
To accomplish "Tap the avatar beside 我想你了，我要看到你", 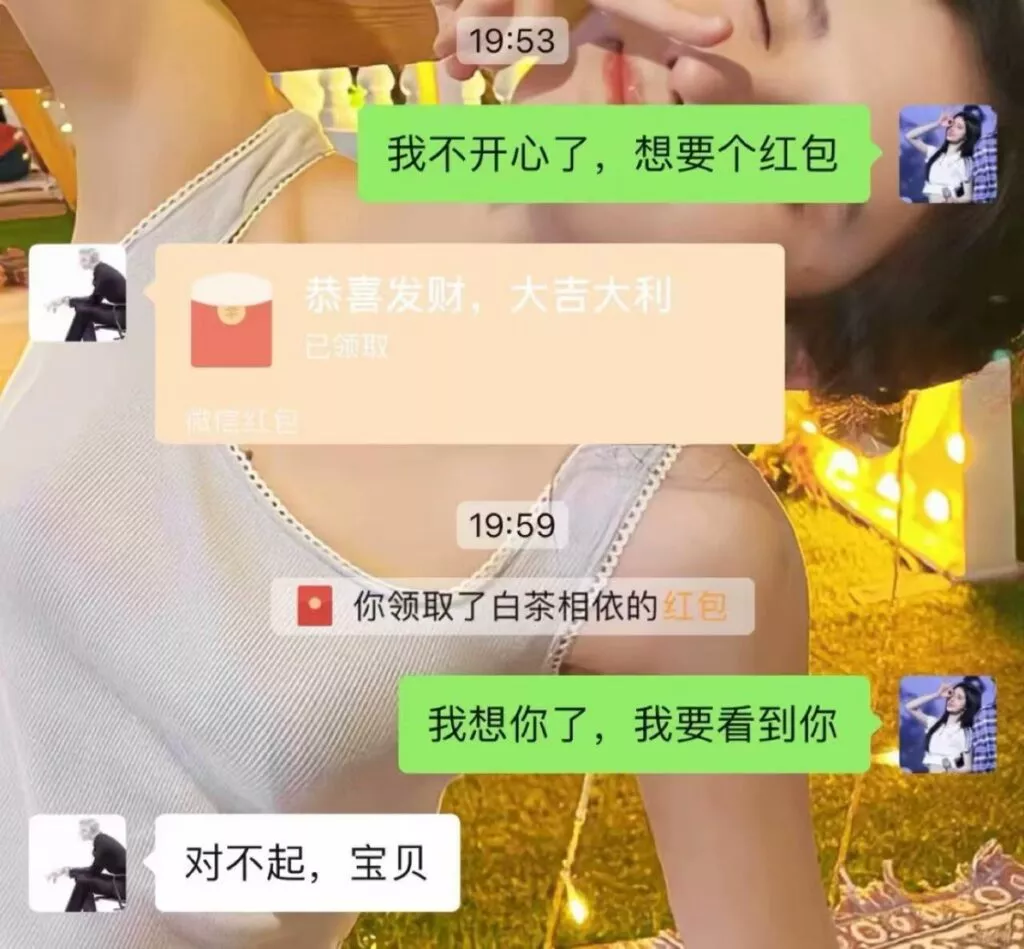I will [x=947, y=724].
